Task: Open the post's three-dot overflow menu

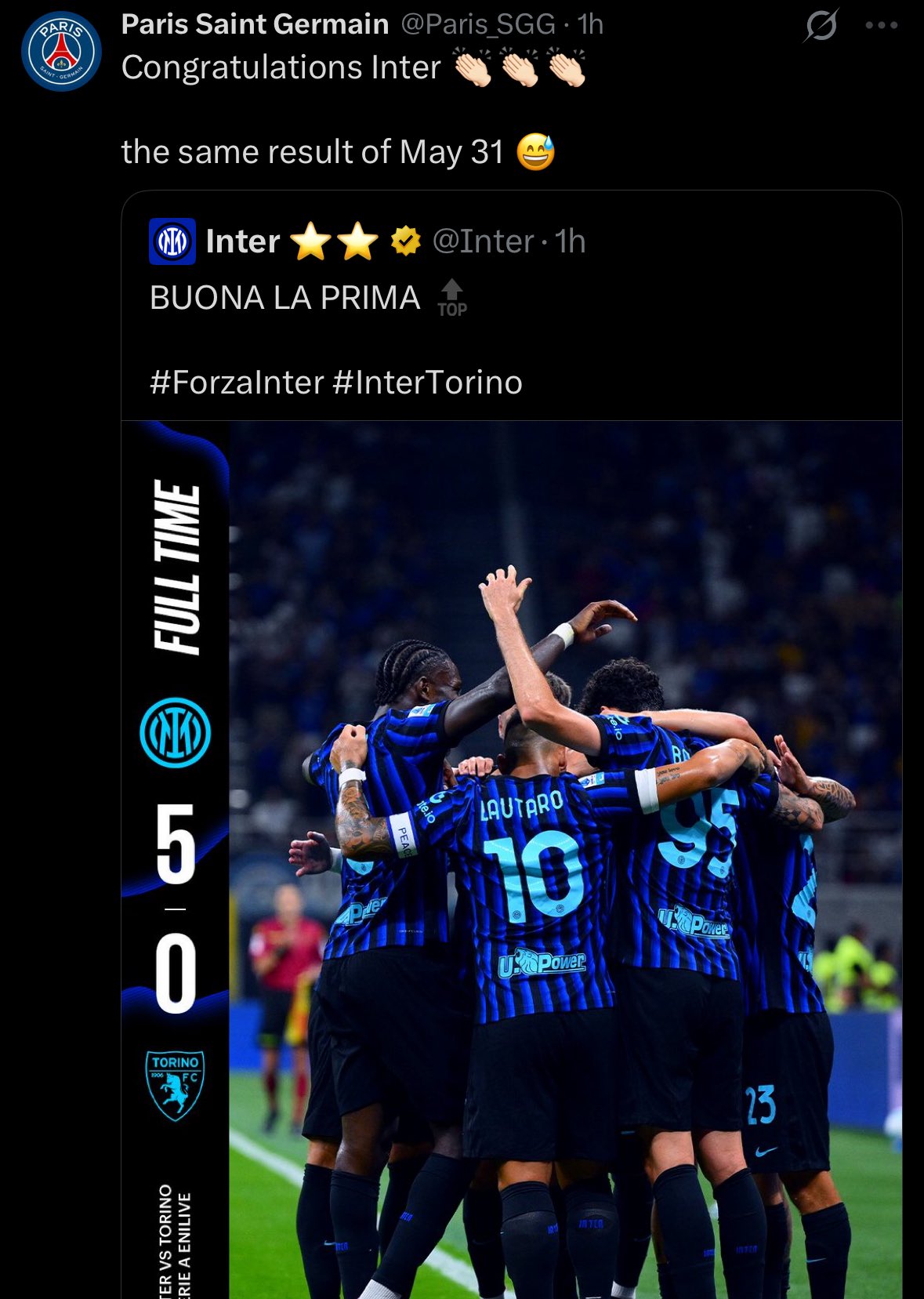Action: [x=881, y=26]
